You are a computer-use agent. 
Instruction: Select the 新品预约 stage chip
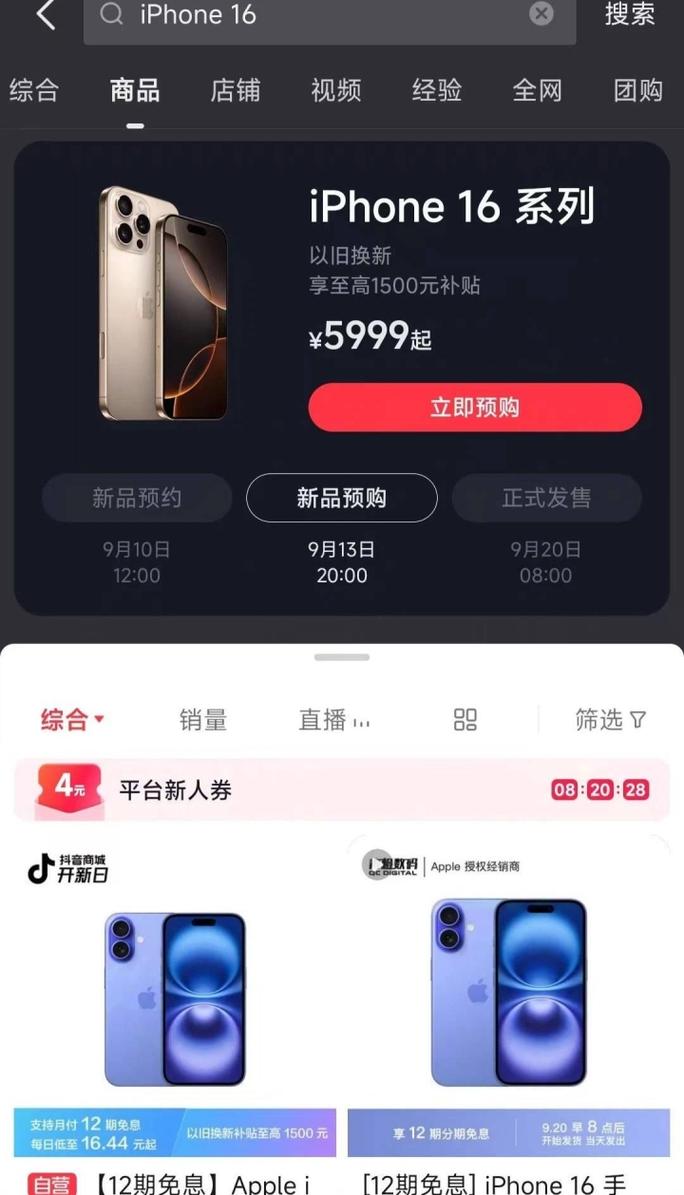(x=136, y=498)
